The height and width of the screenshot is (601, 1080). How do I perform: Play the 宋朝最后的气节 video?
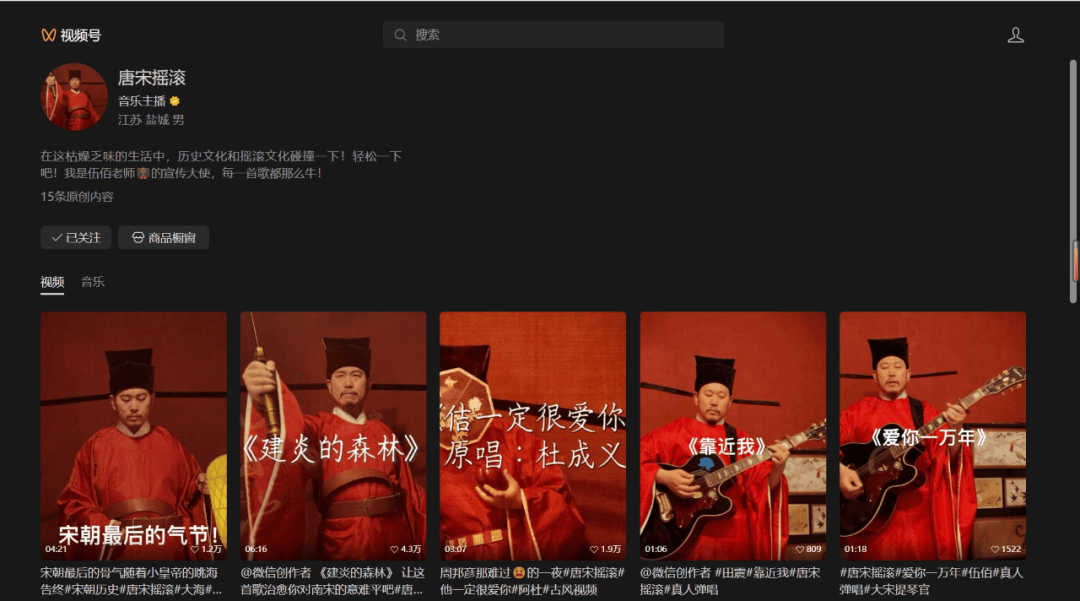click(x=133, y=435)
